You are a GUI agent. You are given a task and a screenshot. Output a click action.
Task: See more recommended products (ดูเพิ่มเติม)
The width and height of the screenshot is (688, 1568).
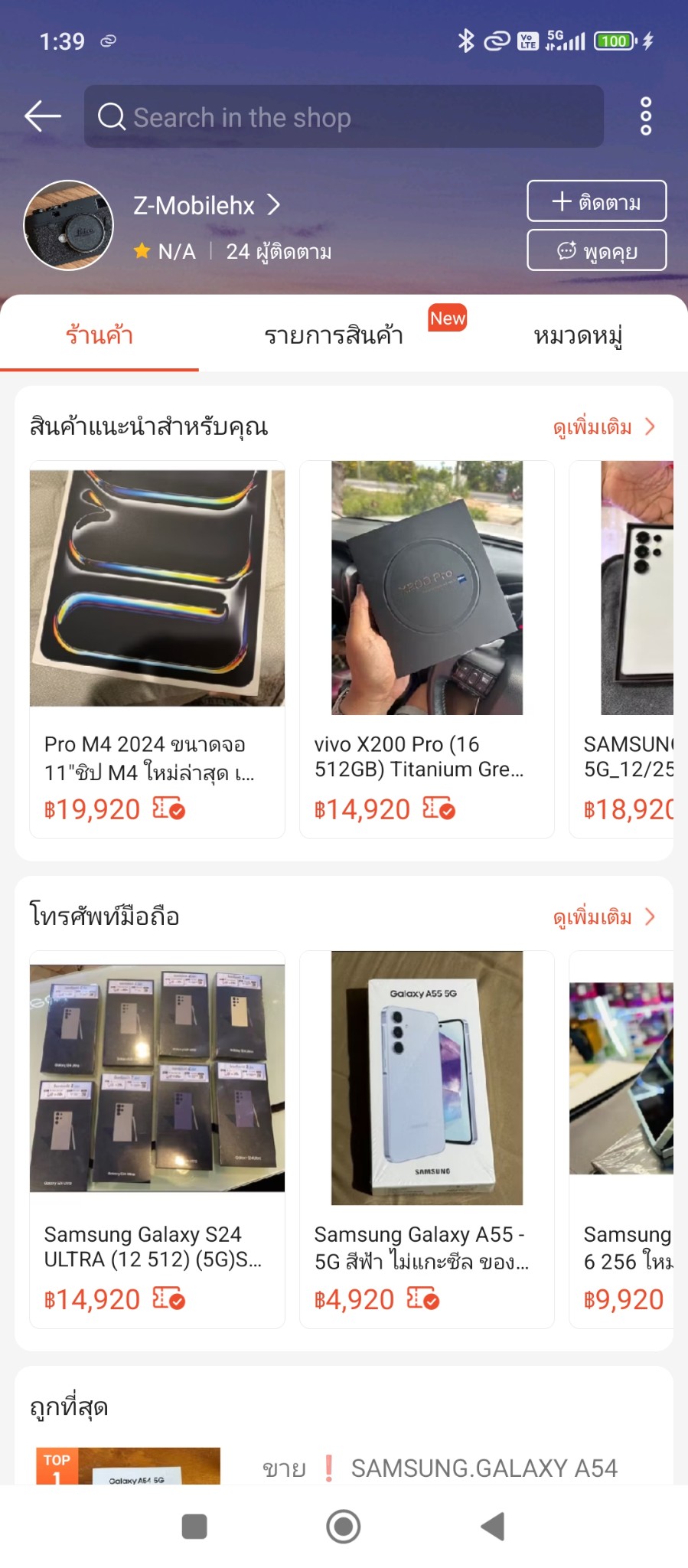coord(603,427)
